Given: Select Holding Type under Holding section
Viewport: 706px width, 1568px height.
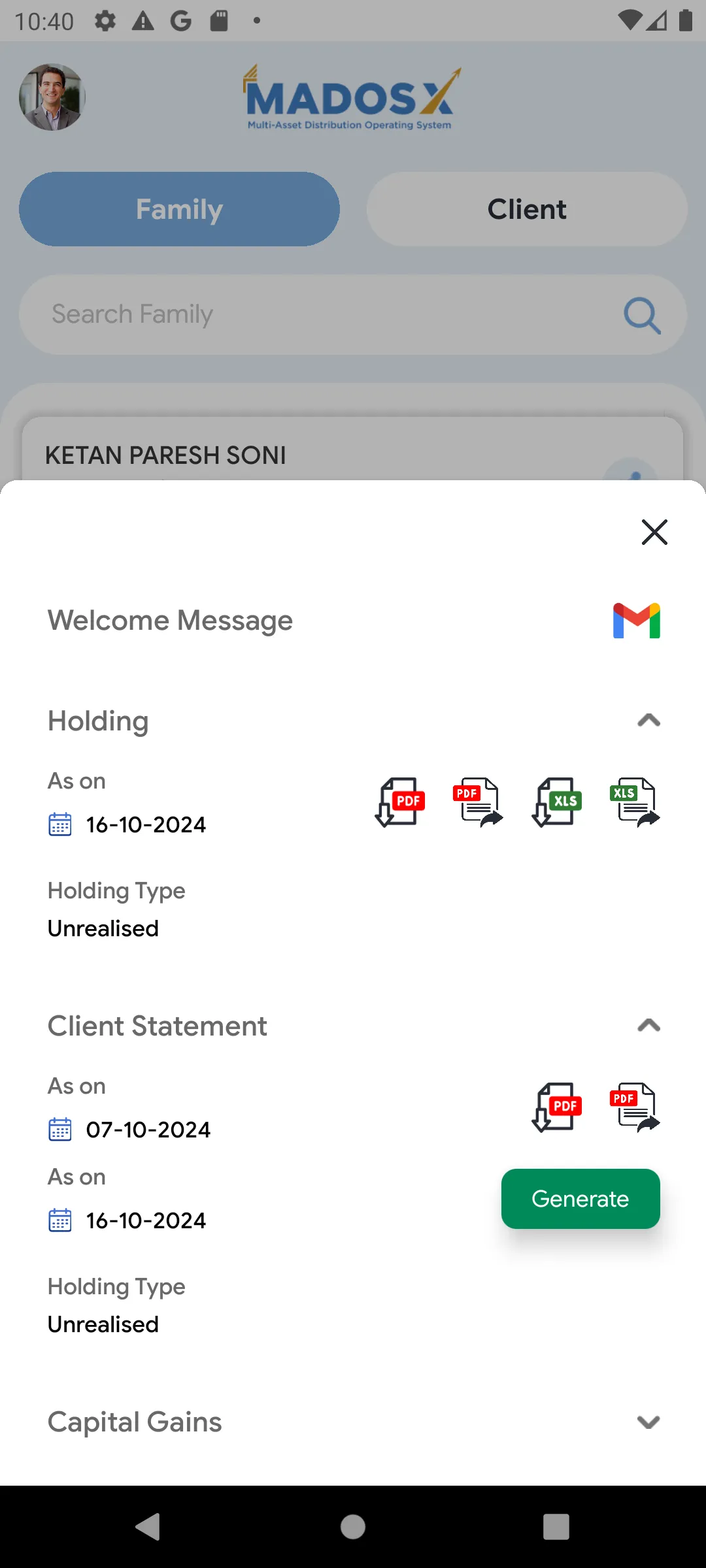Looking at the screenshot, I should coord(103,928).
